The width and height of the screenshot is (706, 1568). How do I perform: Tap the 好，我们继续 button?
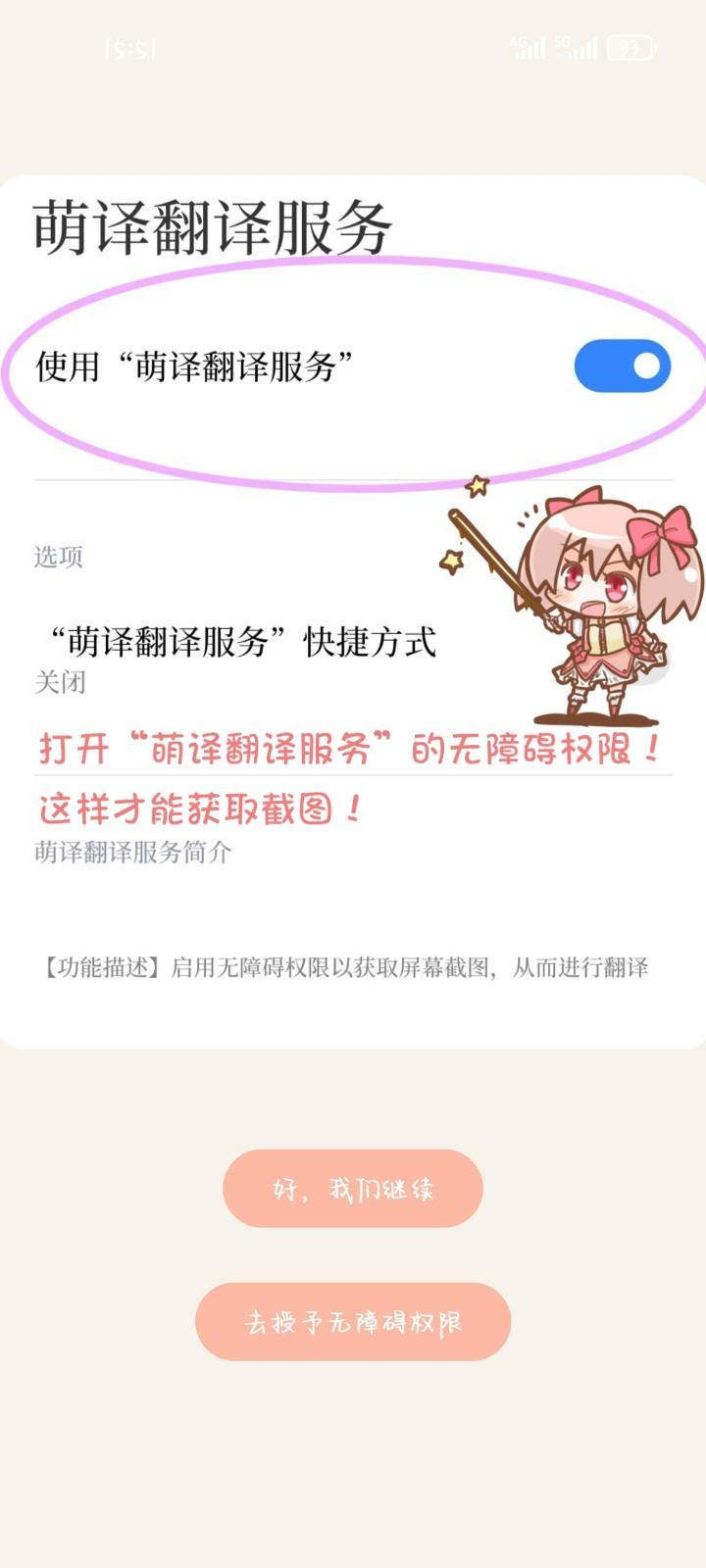click(353, 1189)
